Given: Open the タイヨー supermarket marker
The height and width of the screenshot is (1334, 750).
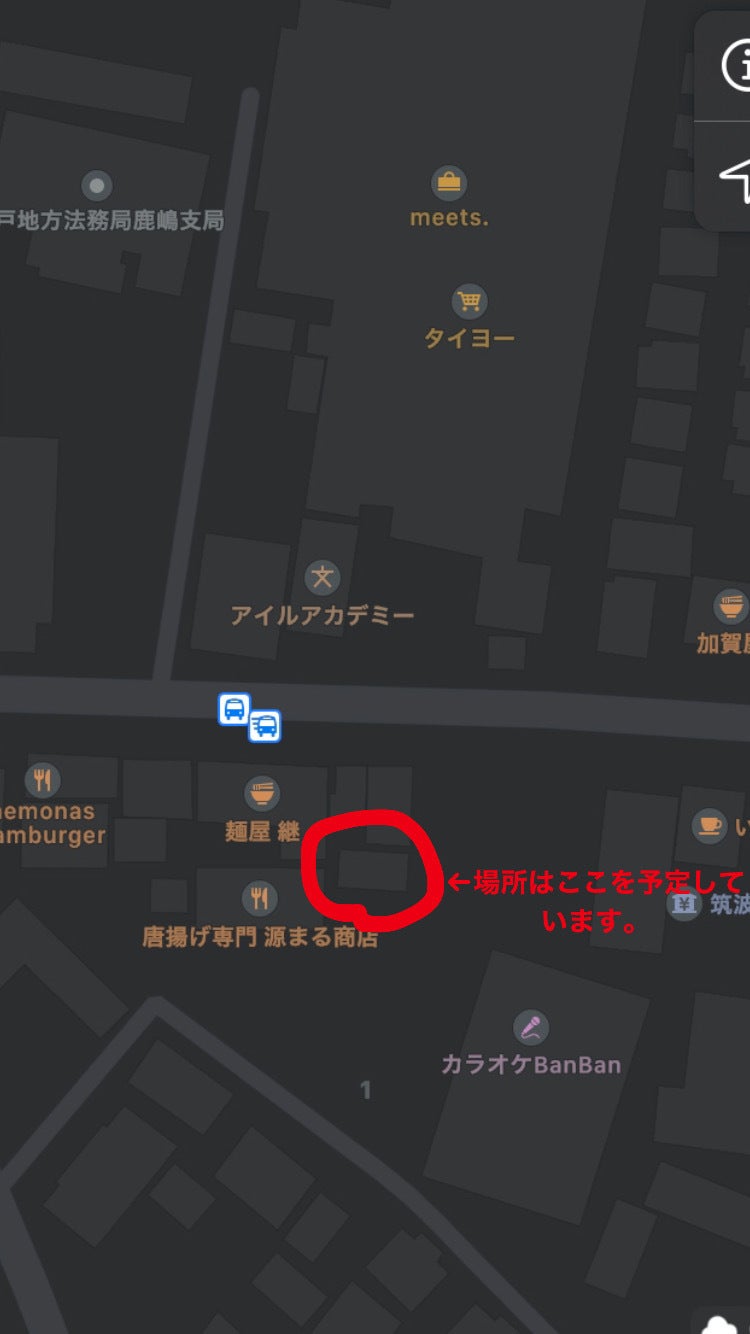Looking at the screenshot, I should pos(469,301).
